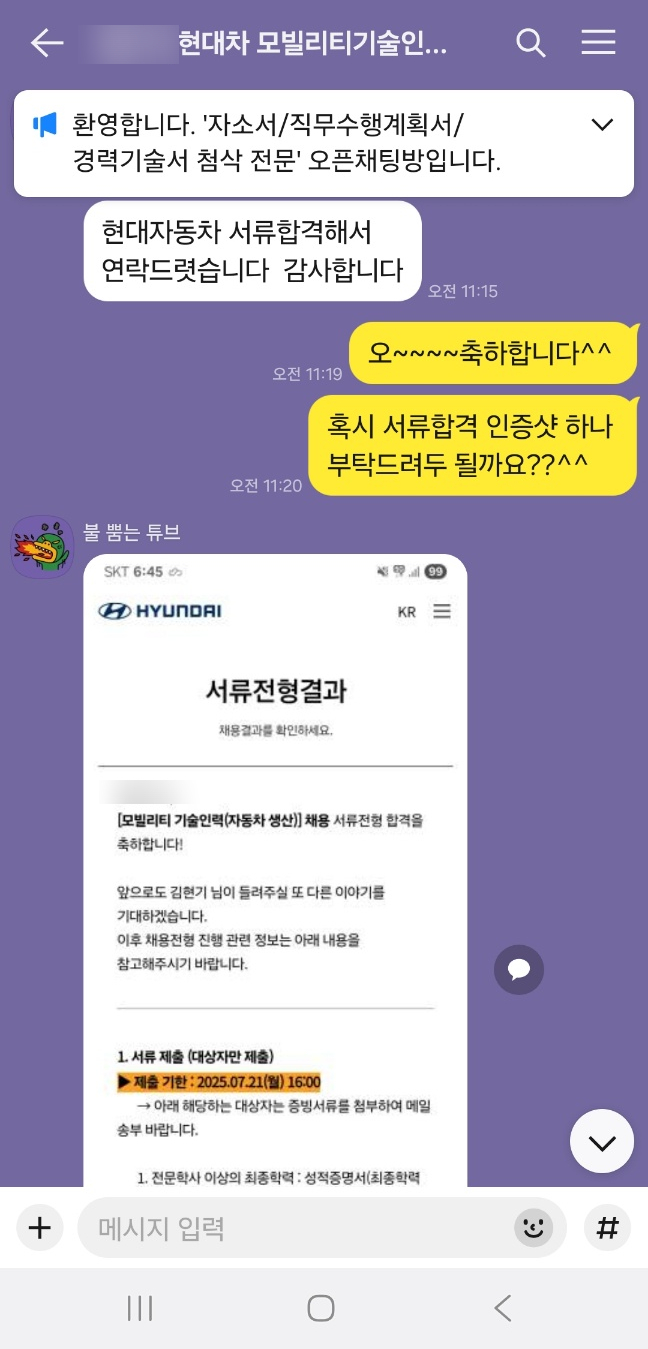Screen dimensions: 648x1349
Task: Expand the pinned welcome notice
Action: click(x=602, y=125)
